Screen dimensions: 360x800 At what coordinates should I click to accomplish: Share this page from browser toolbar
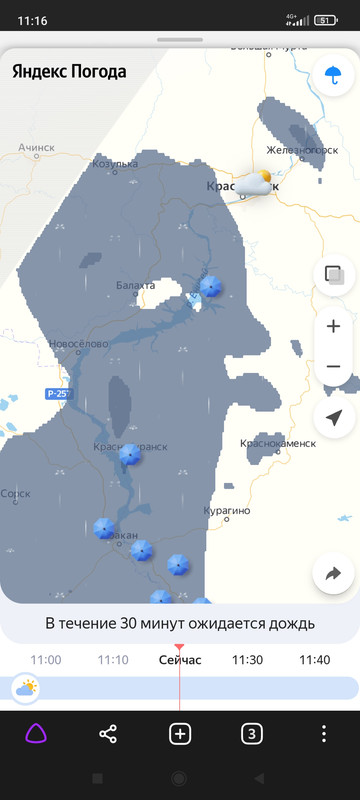(x=108, y=734)
